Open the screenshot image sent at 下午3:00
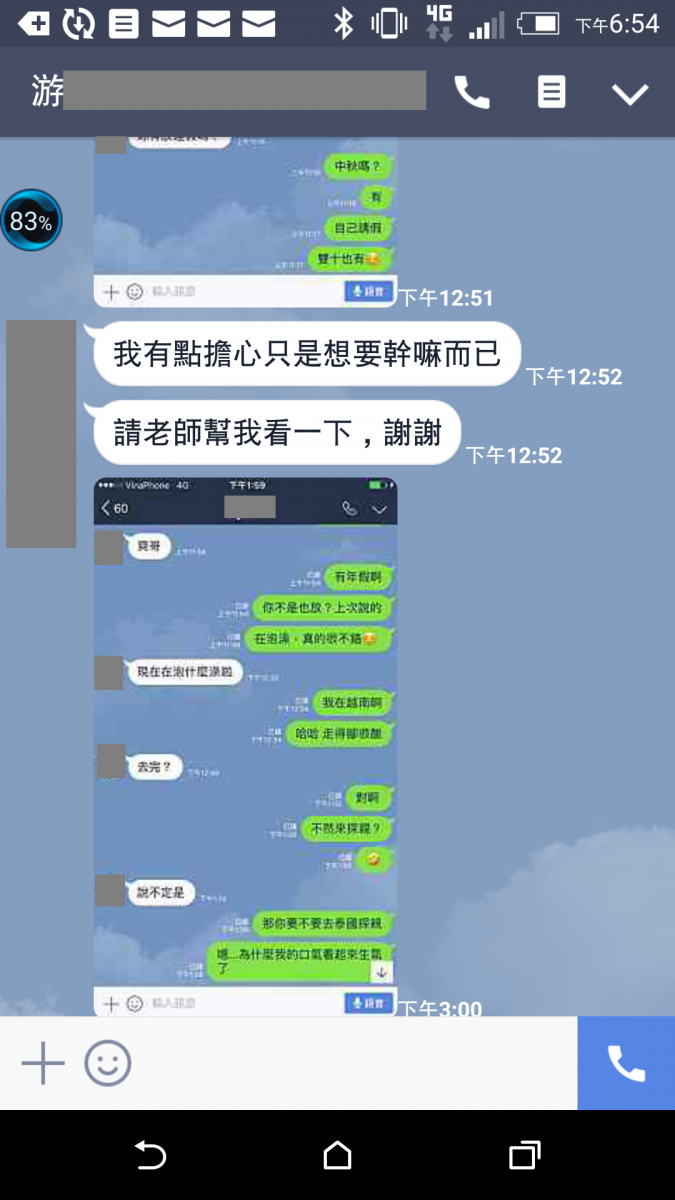The width and height of the screenshot is (675, 1200). [245, 745]
